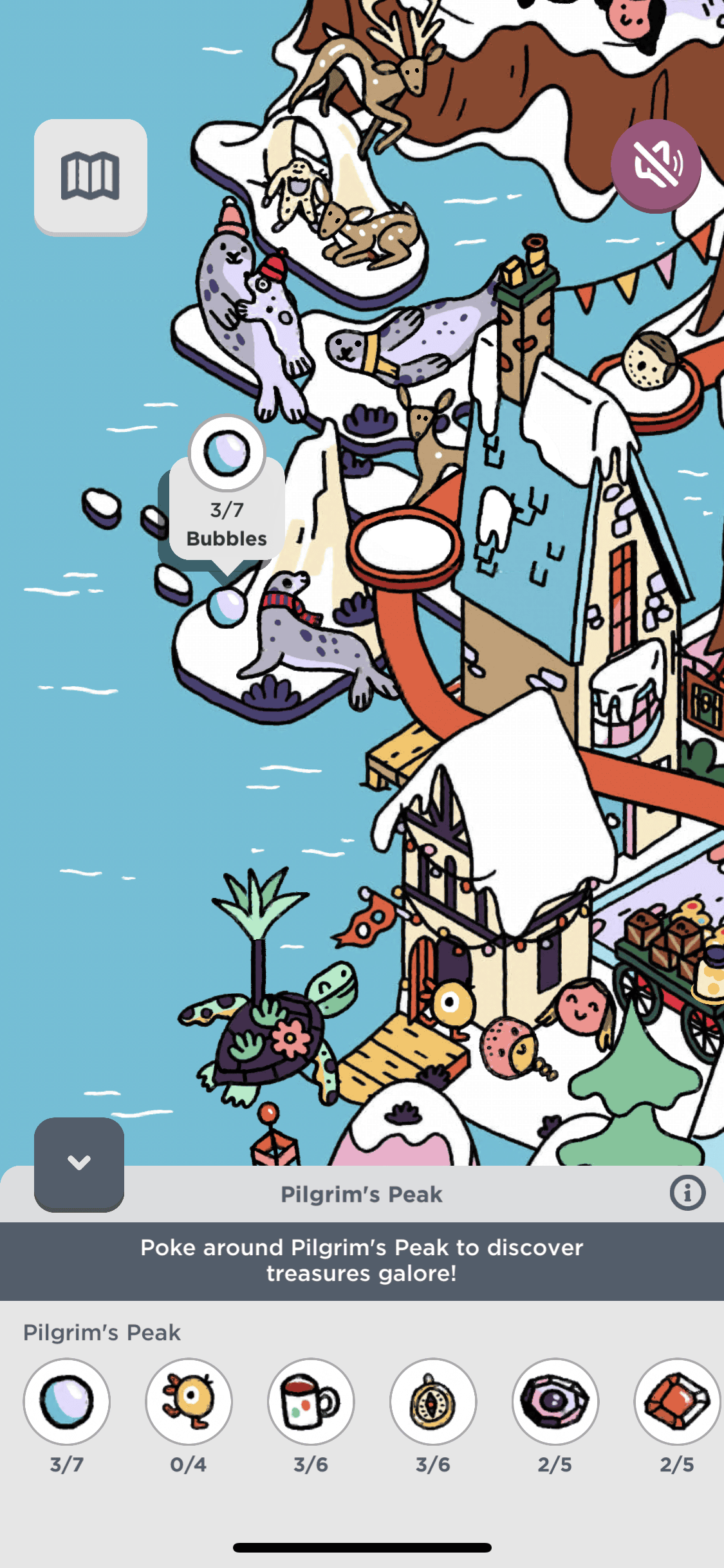Collect the bubble beside the scarfed seal
The width and height of the screenshot is (724, 1568).
click(x=226, y=606)
